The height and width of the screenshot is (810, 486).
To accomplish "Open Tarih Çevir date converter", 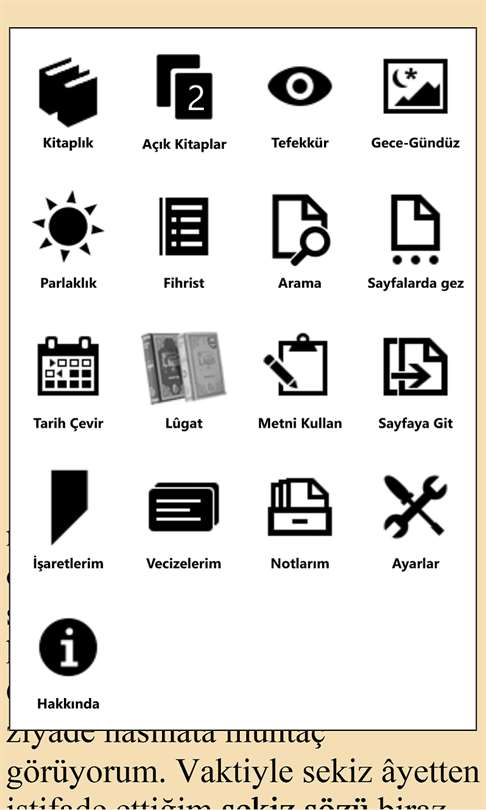I will 68,382.
